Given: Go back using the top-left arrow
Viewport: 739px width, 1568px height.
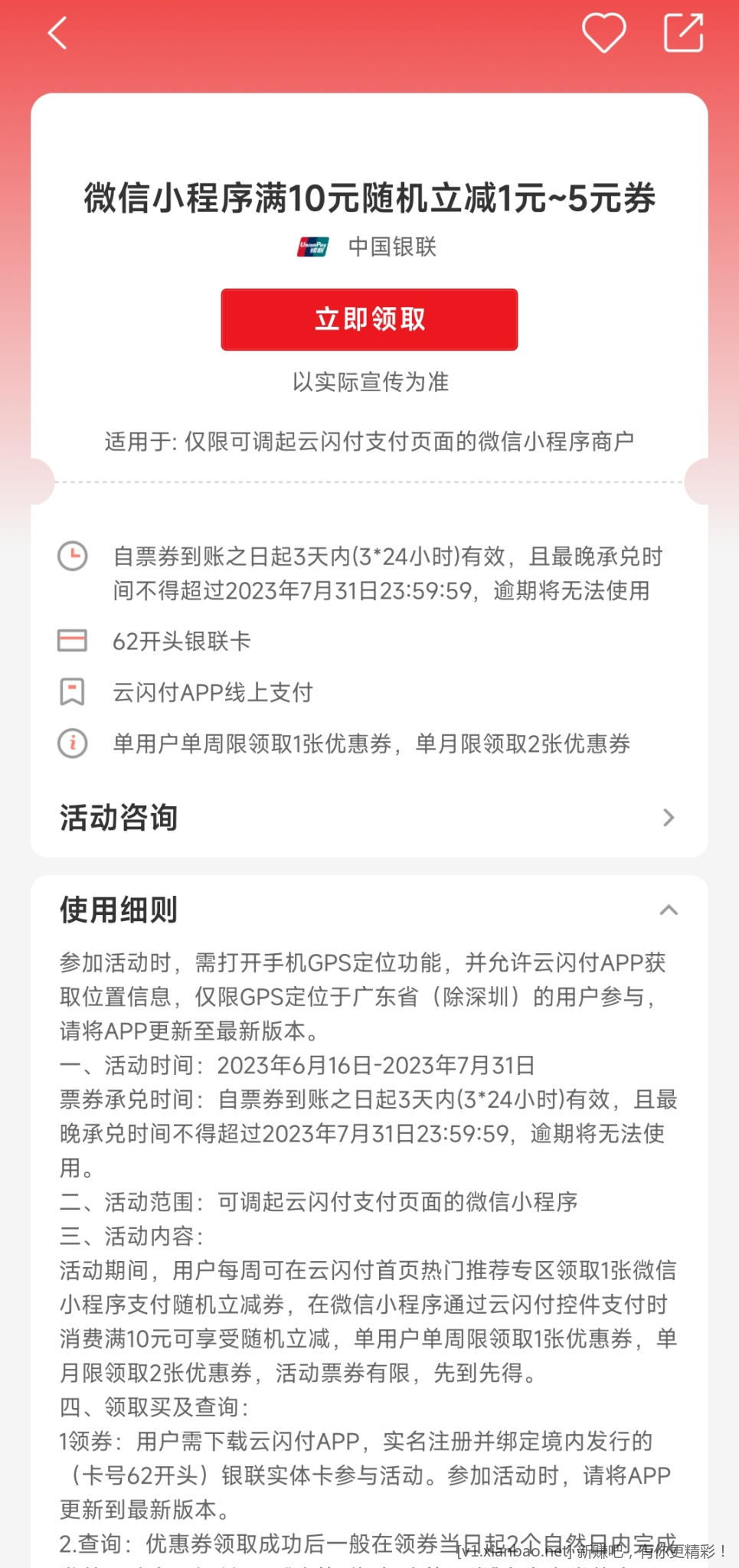Looking at the screenshot, I should 57,33.
